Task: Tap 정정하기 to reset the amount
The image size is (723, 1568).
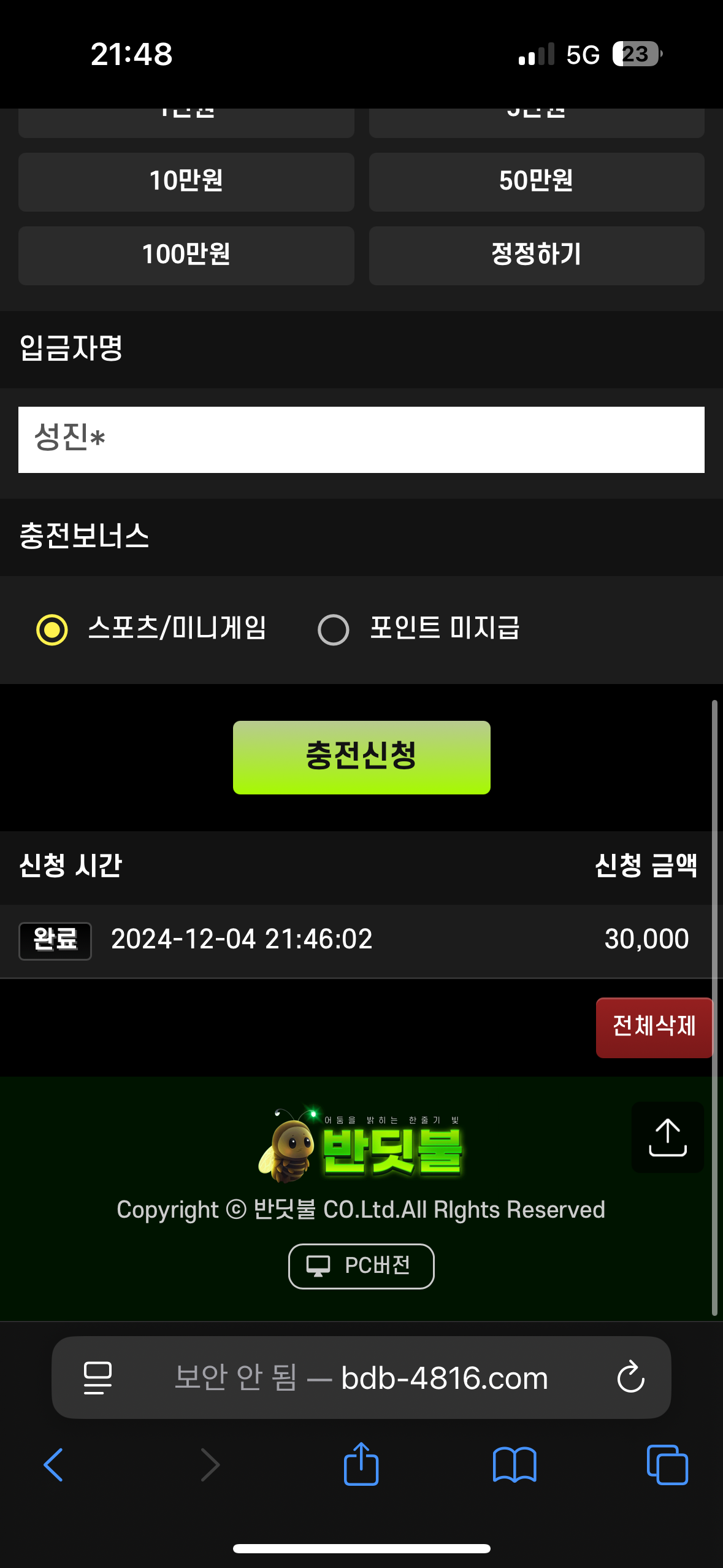Action: coord(536,255)
